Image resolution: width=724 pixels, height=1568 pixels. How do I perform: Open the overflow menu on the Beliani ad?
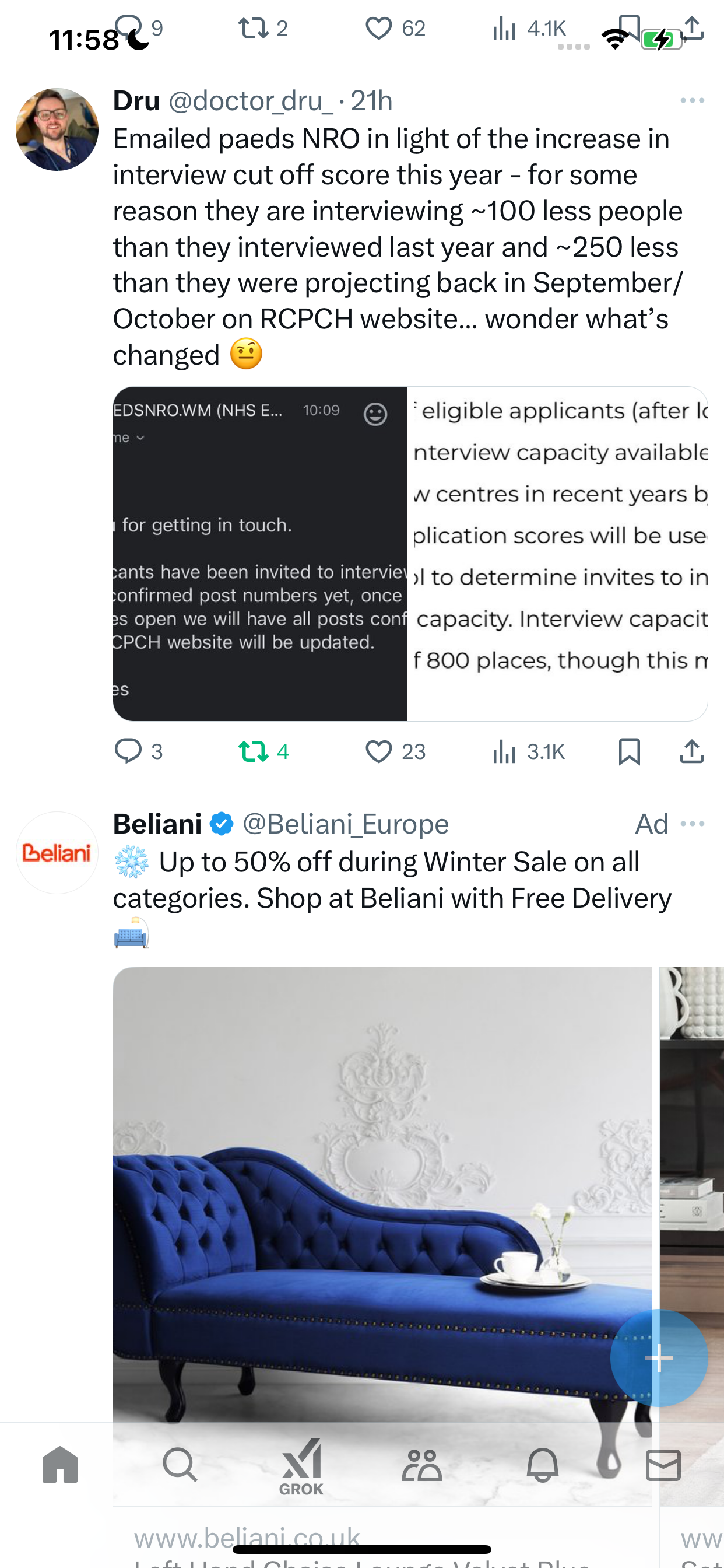[693, 824]
